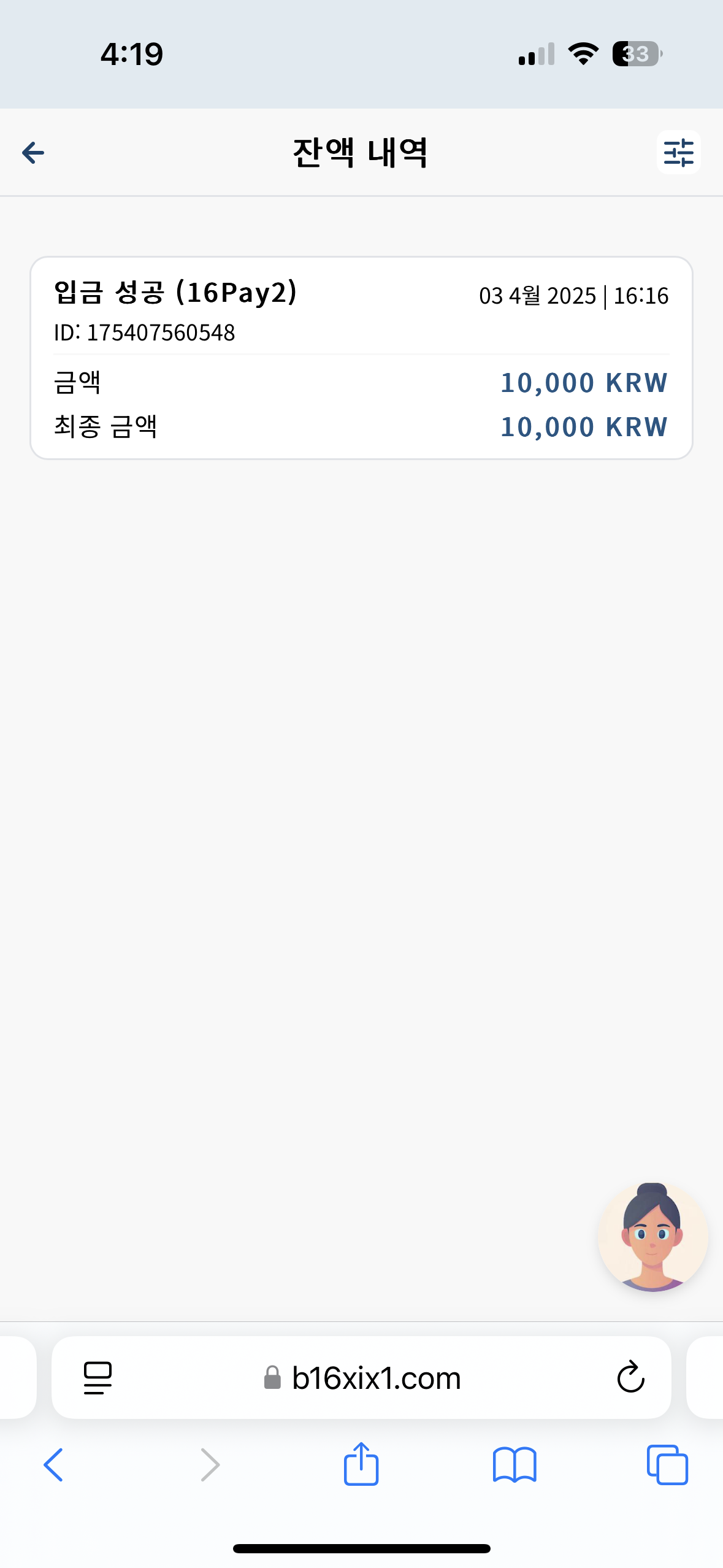The width and height of the screenshot is (723, 1568).
Task: Open Safari page settings menu
Action: (x=98, y=1378)
